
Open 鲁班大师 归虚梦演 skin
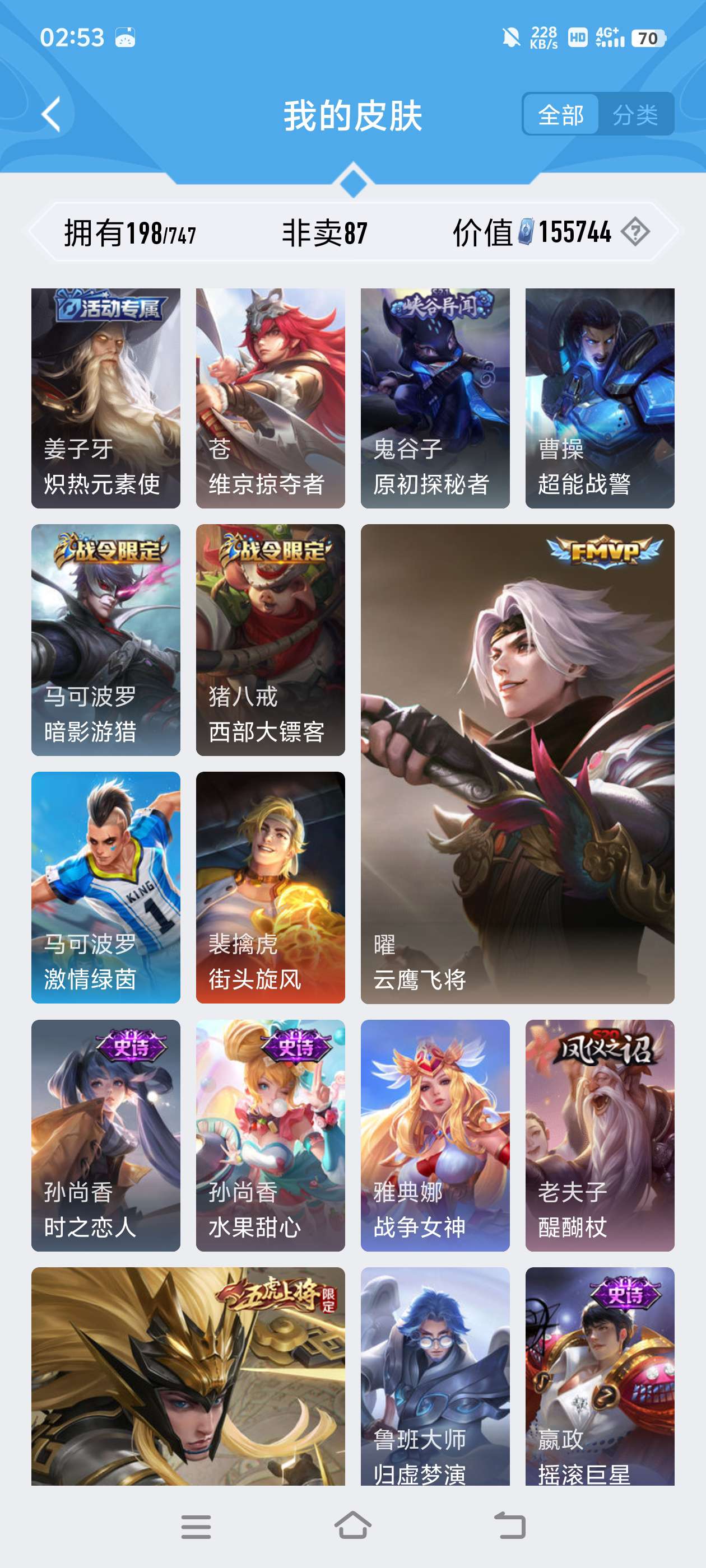click(435, 1376)
